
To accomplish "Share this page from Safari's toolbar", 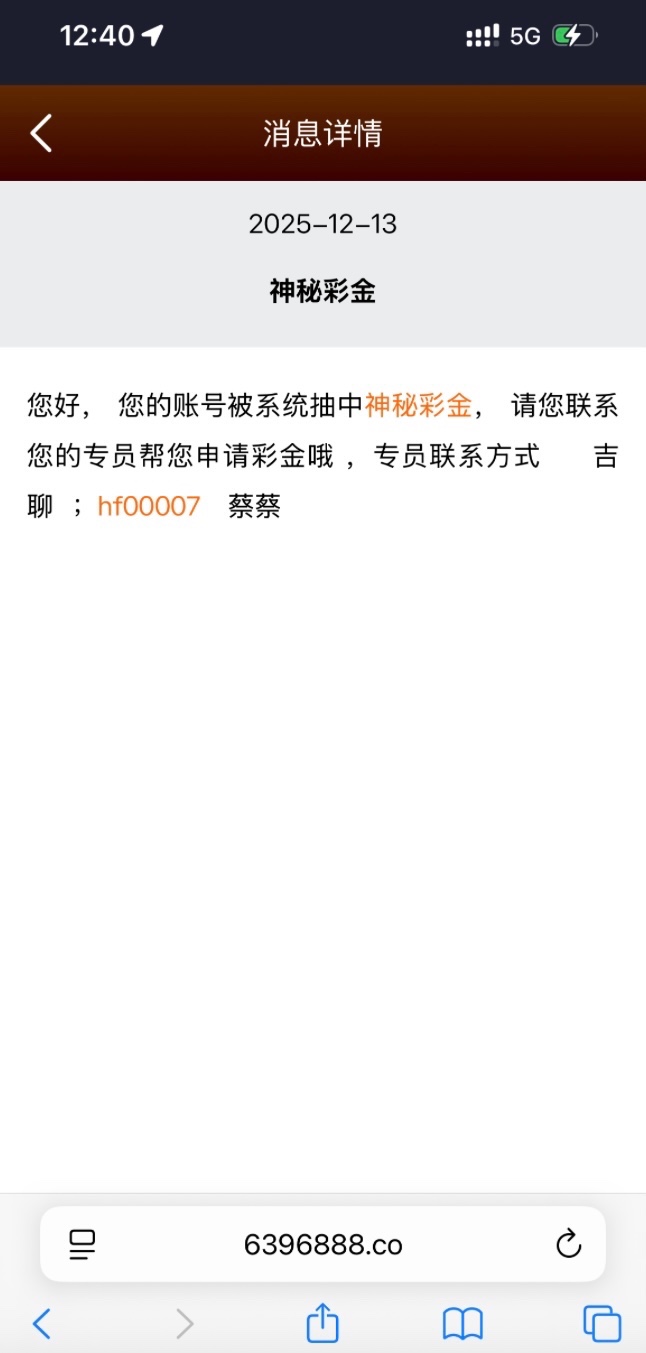I will tap(322, 1323).
